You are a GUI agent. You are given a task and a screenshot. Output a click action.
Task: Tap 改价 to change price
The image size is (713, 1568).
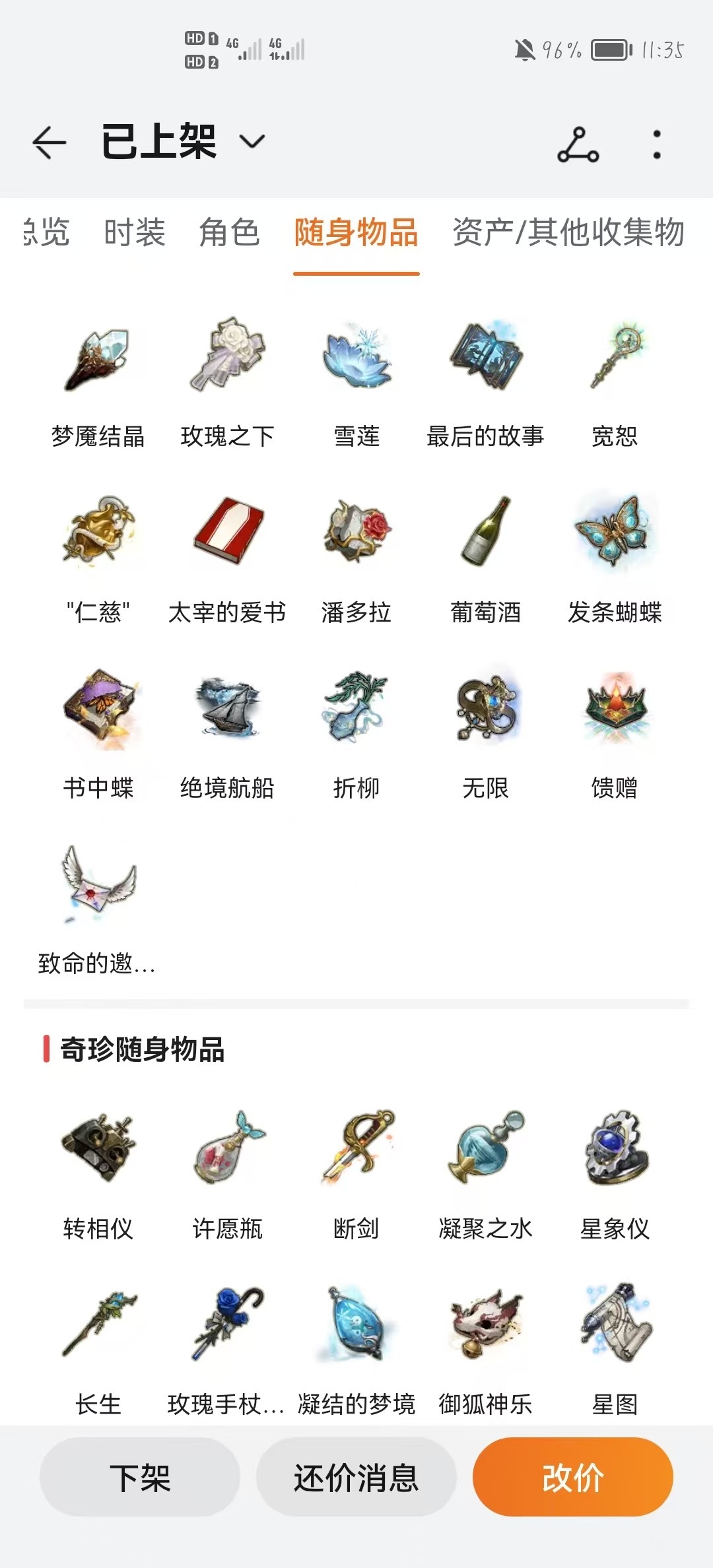pos(572,1477)
